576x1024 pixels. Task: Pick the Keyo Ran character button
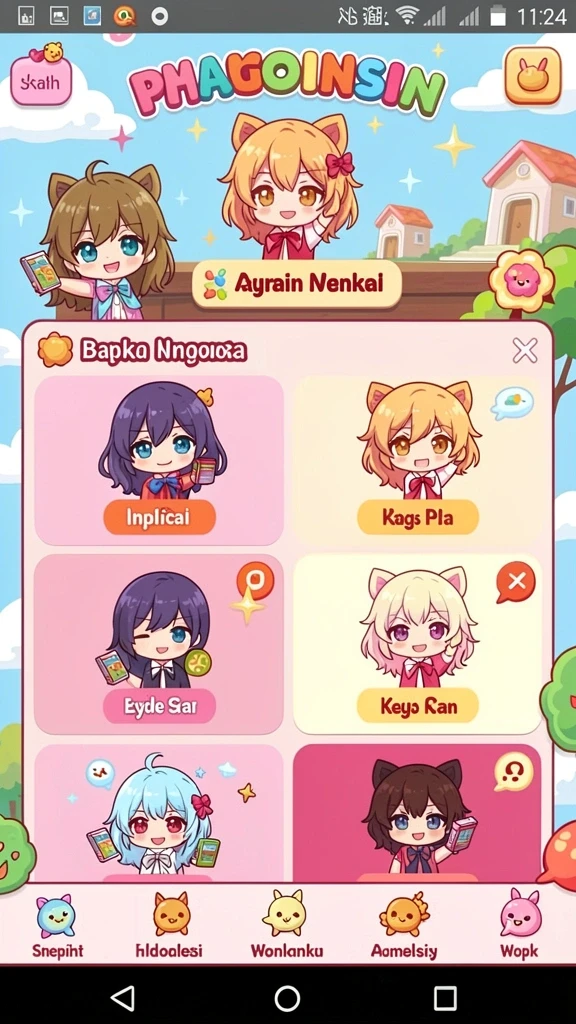[x=418, y=705]
